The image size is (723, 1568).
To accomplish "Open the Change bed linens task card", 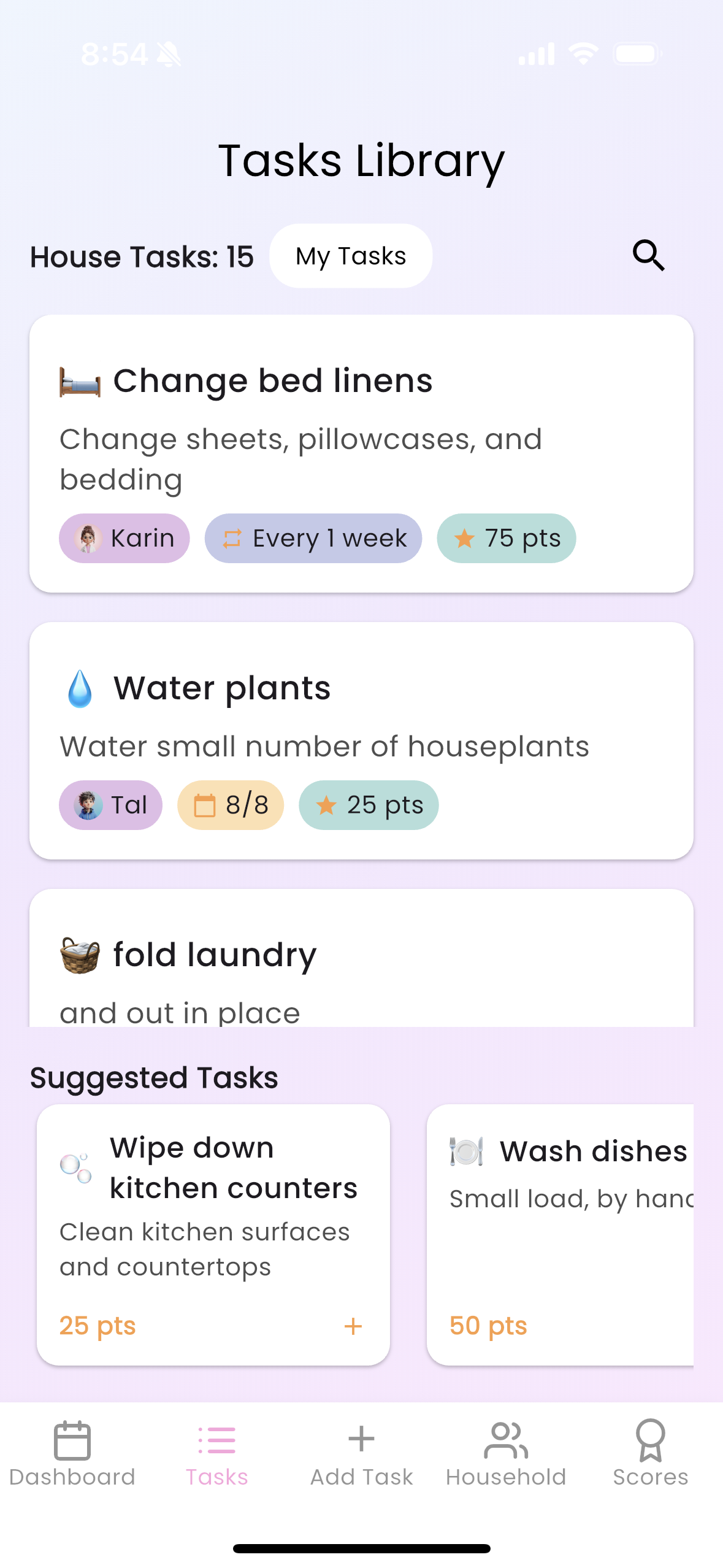I will (361, 451).
